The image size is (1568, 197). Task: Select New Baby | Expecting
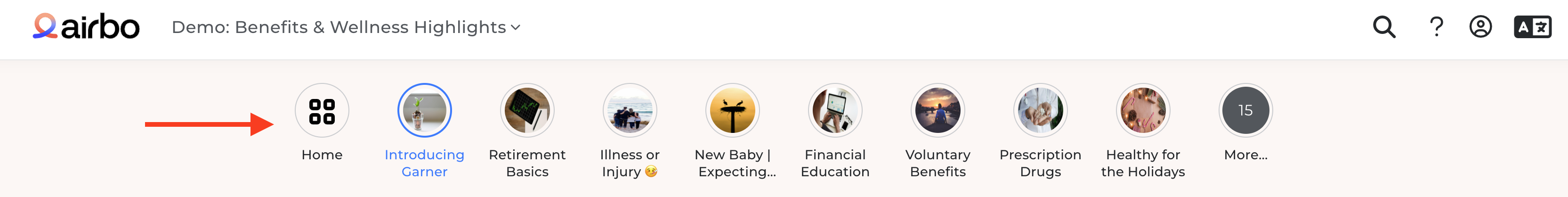tap(733, 111)
